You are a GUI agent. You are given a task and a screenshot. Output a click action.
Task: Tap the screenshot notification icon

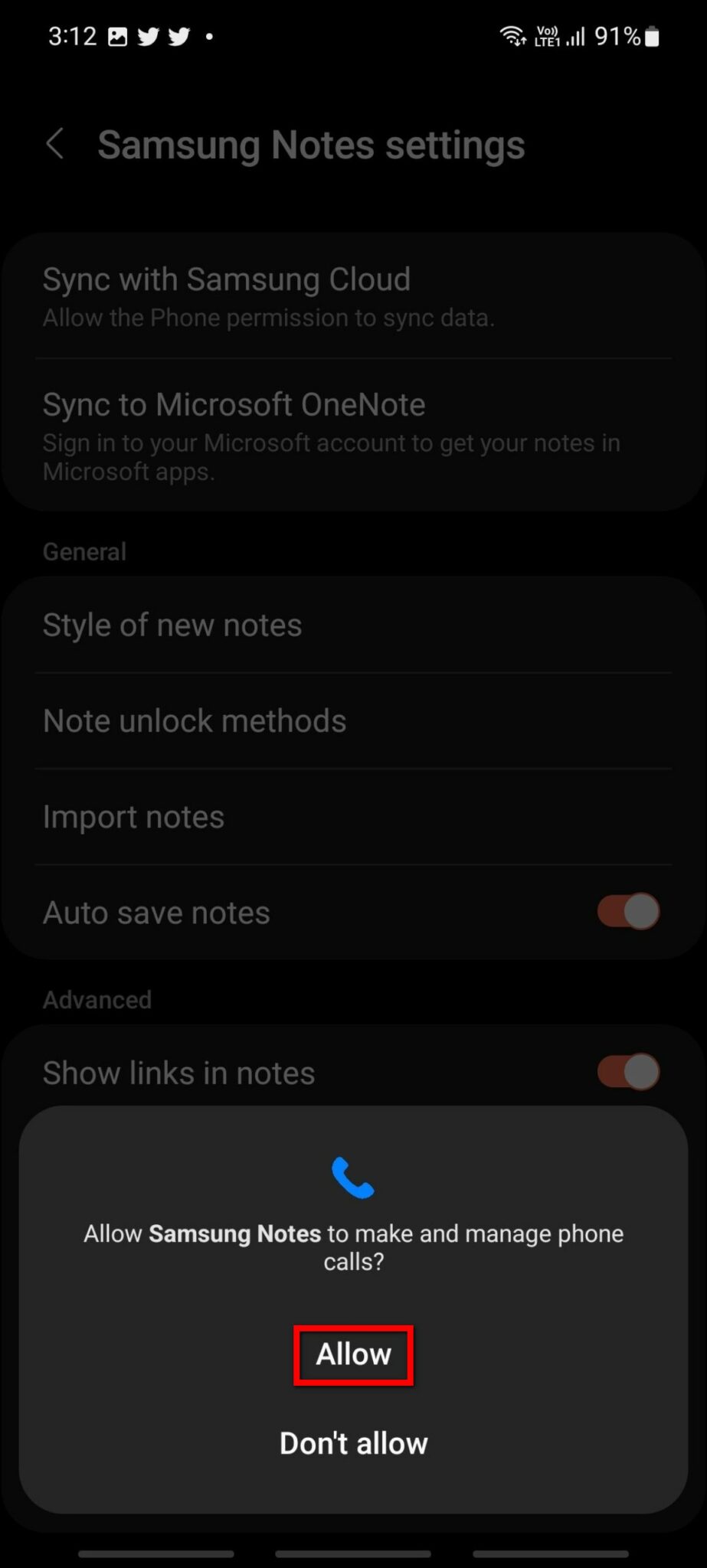(116, 36)
